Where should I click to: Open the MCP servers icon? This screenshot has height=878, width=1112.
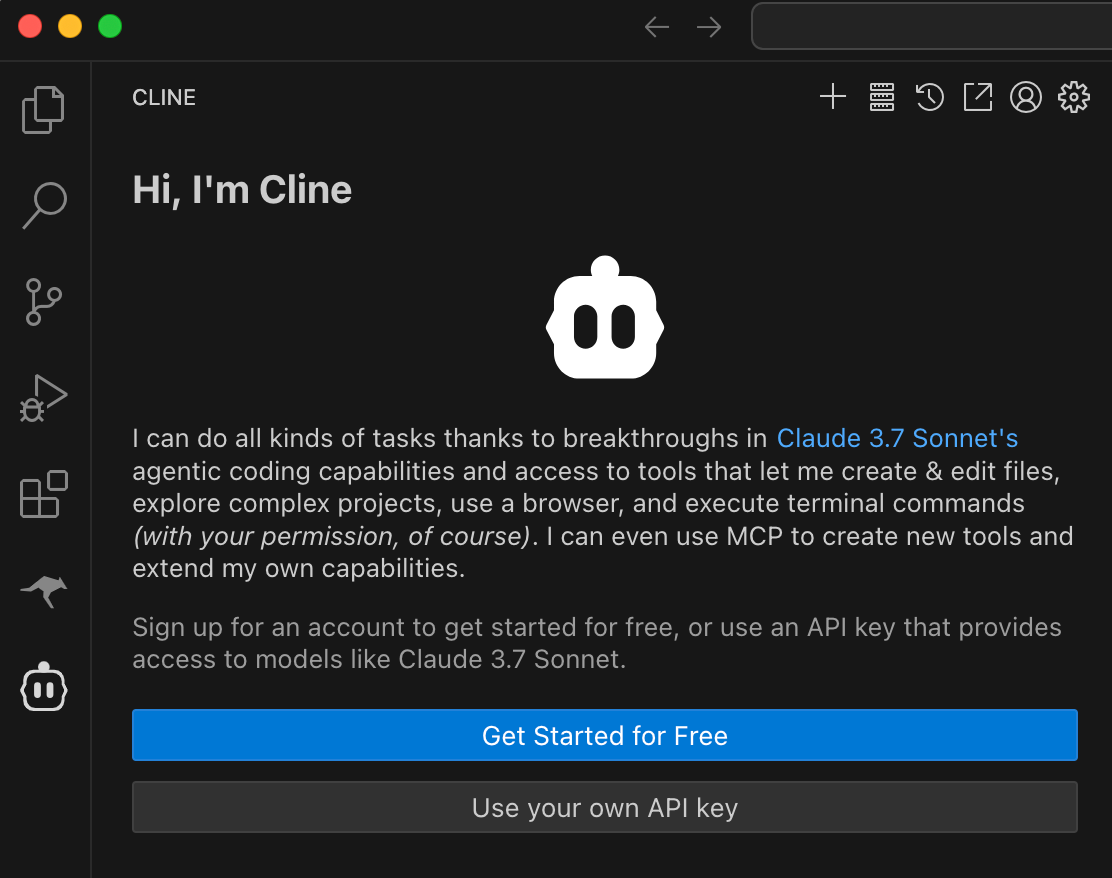(x=881, y=97)
